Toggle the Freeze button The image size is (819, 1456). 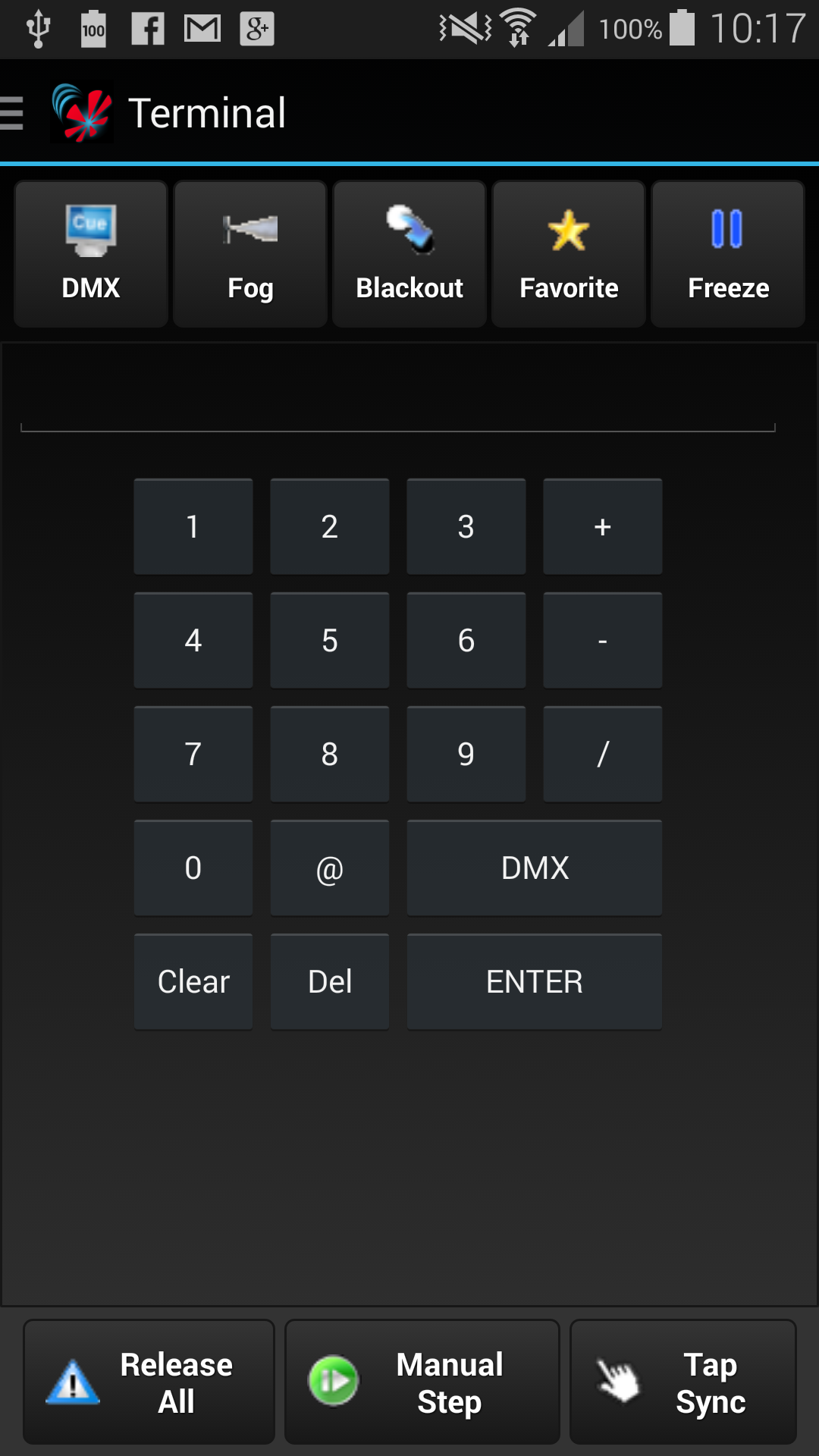tap(728, 254)
